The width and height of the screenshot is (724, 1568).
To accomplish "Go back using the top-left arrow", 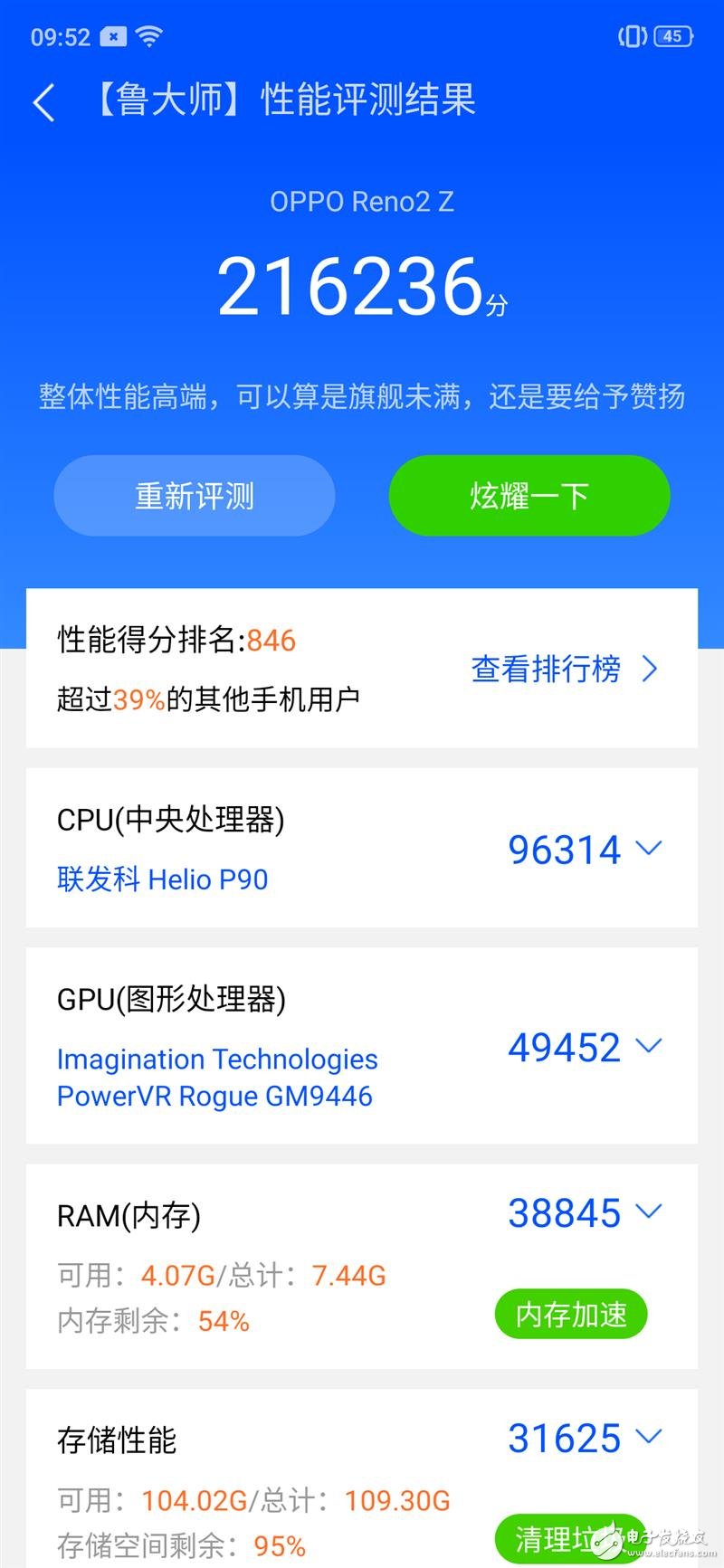I will point(43,102).
